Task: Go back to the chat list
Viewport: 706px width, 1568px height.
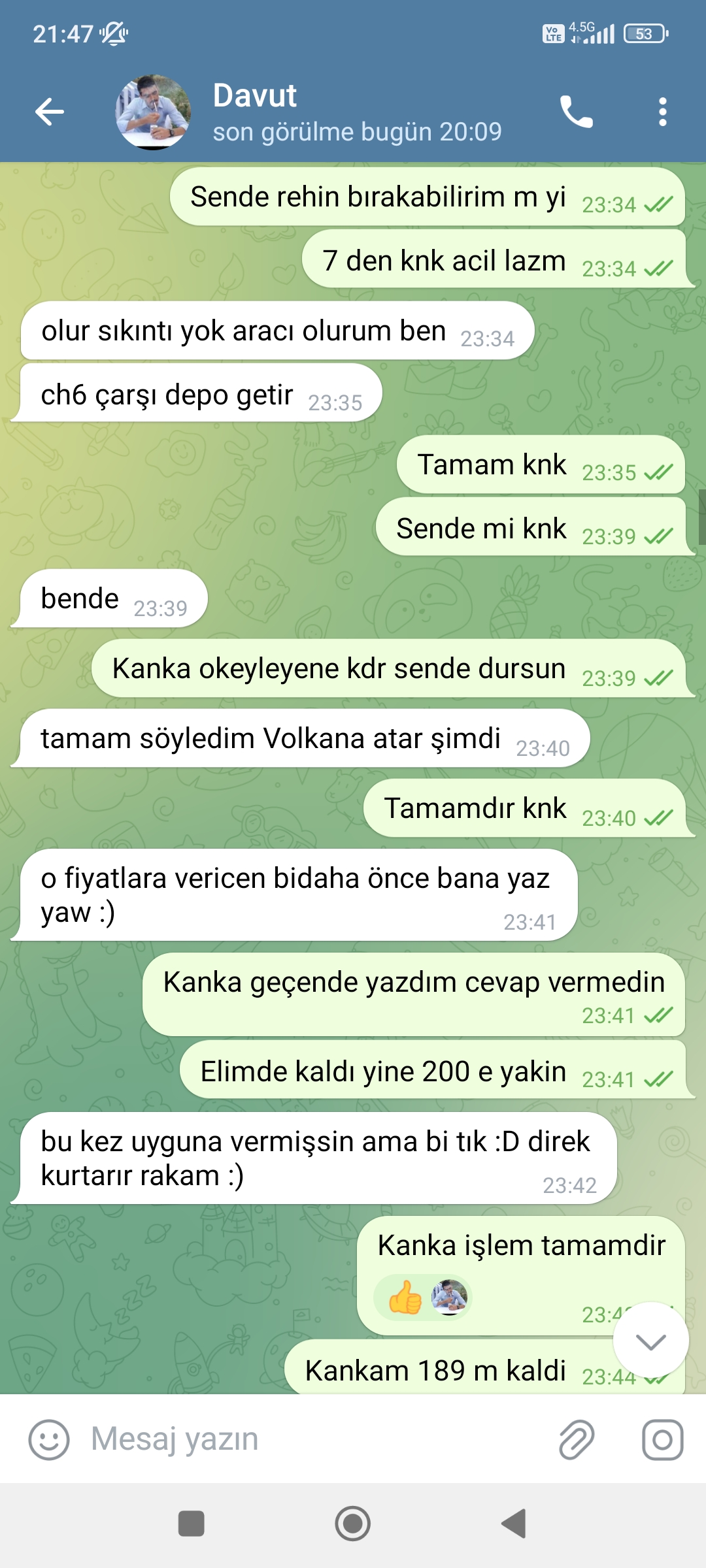Action: point(50,112)
